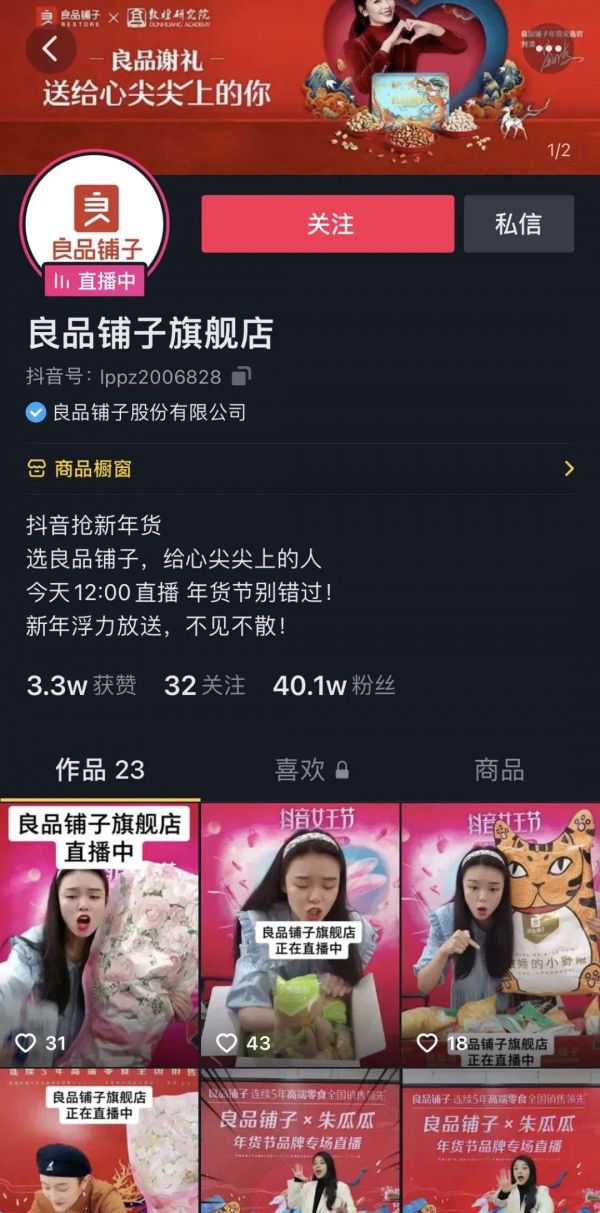Open the video with 31 likes
600x1213 pixels.
99,933
